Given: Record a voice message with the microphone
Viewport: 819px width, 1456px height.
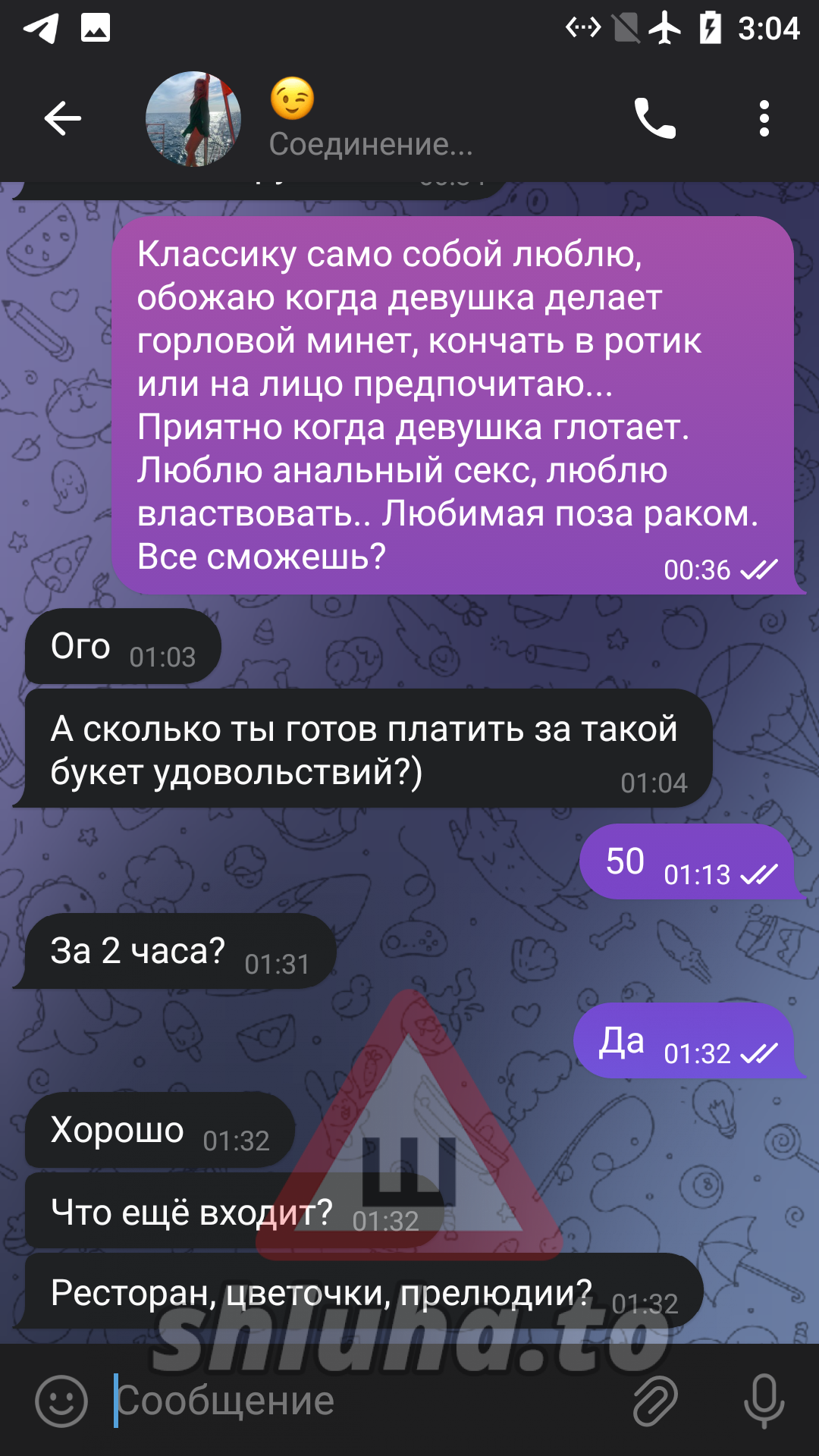Looking at the screenshot, I should pos(763,1401).
